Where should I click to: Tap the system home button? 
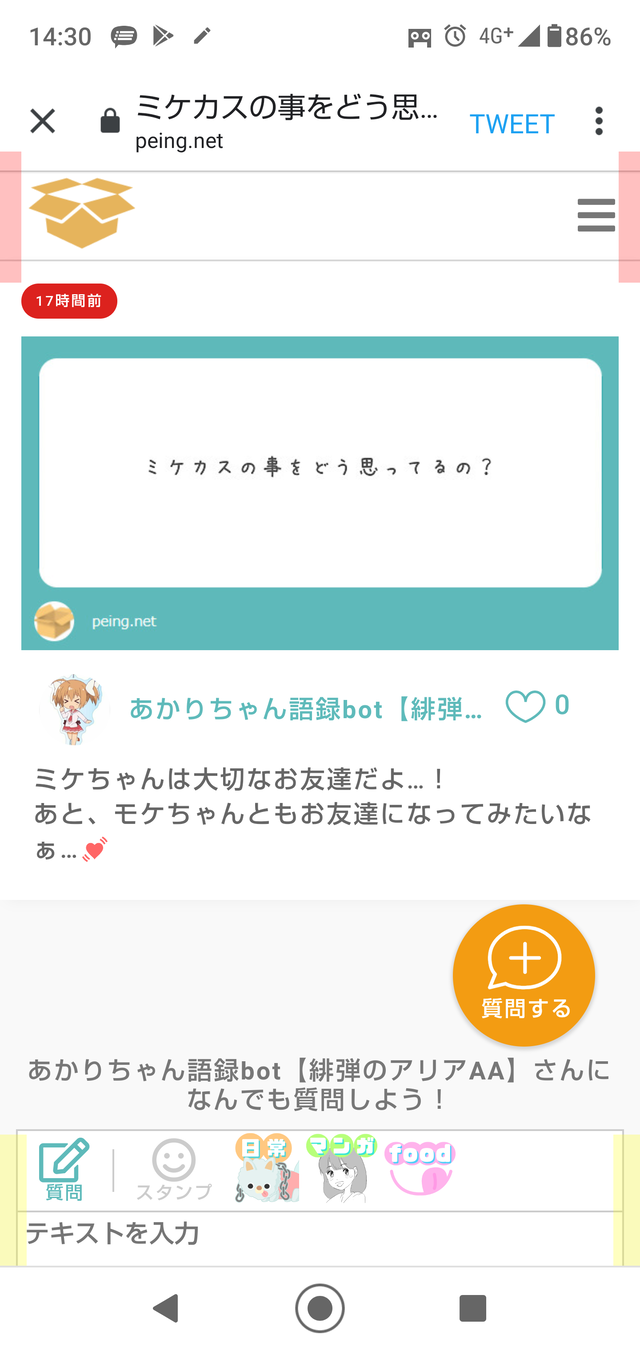point(320,1308)
